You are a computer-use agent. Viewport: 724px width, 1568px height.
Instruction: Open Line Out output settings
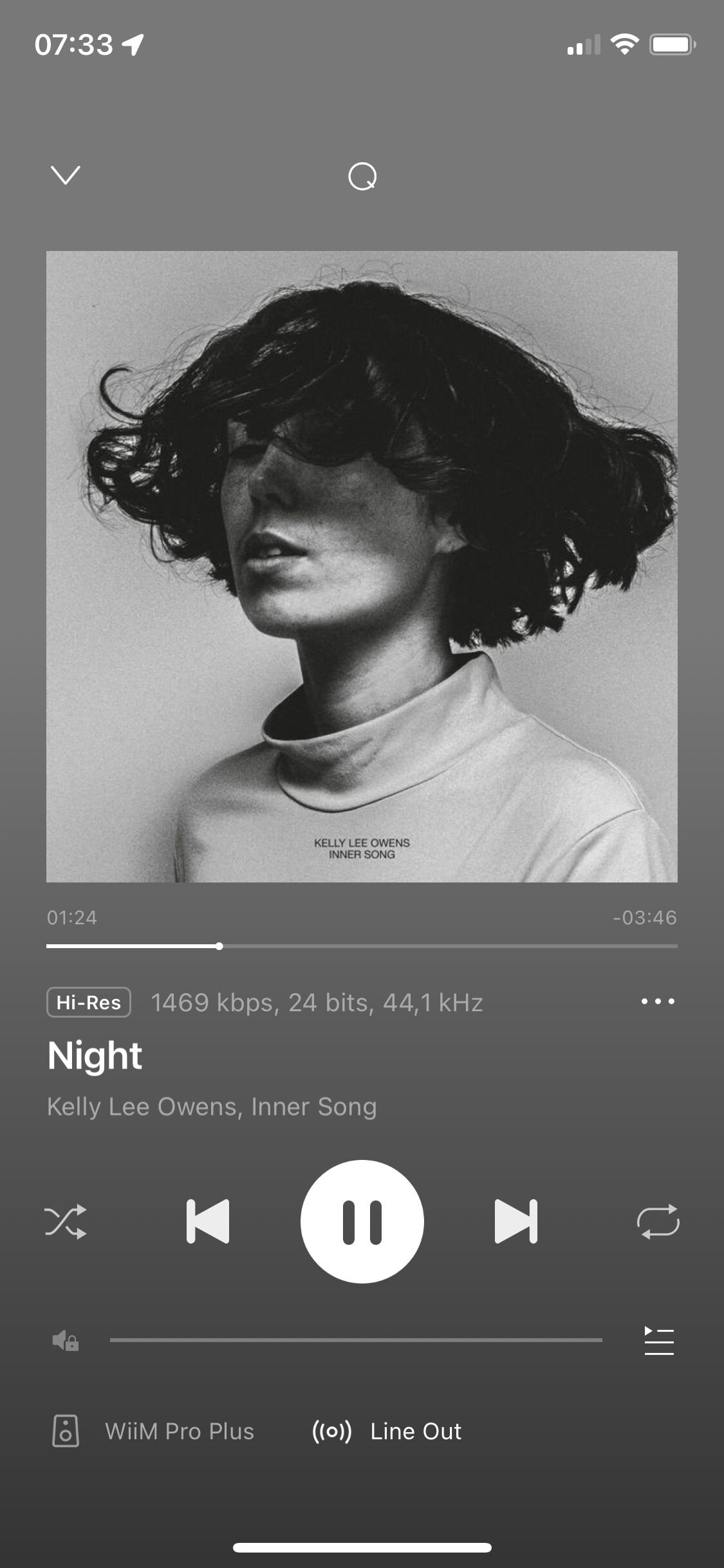pyautogui.click(x=387, y=1431)
